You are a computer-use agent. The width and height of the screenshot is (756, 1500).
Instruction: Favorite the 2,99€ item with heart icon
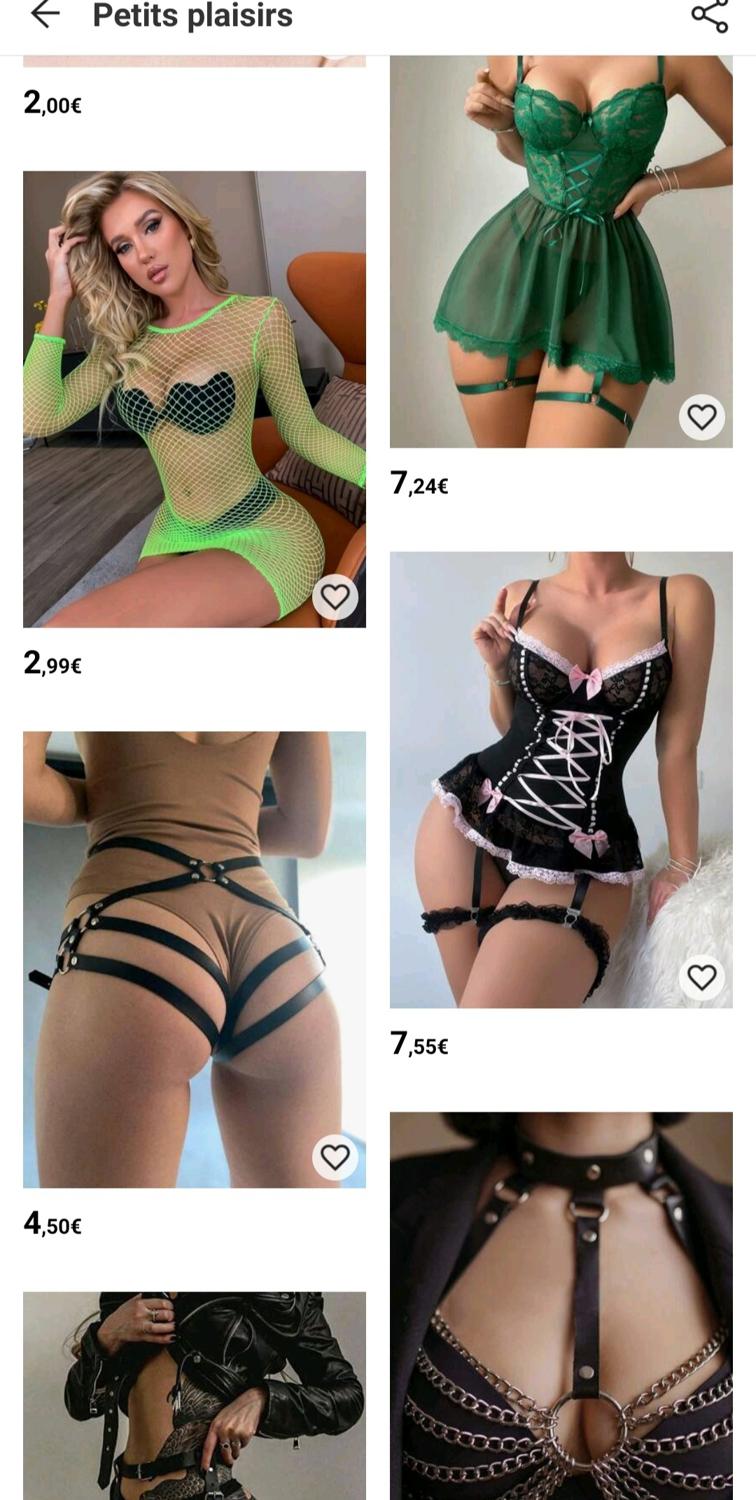334,597
